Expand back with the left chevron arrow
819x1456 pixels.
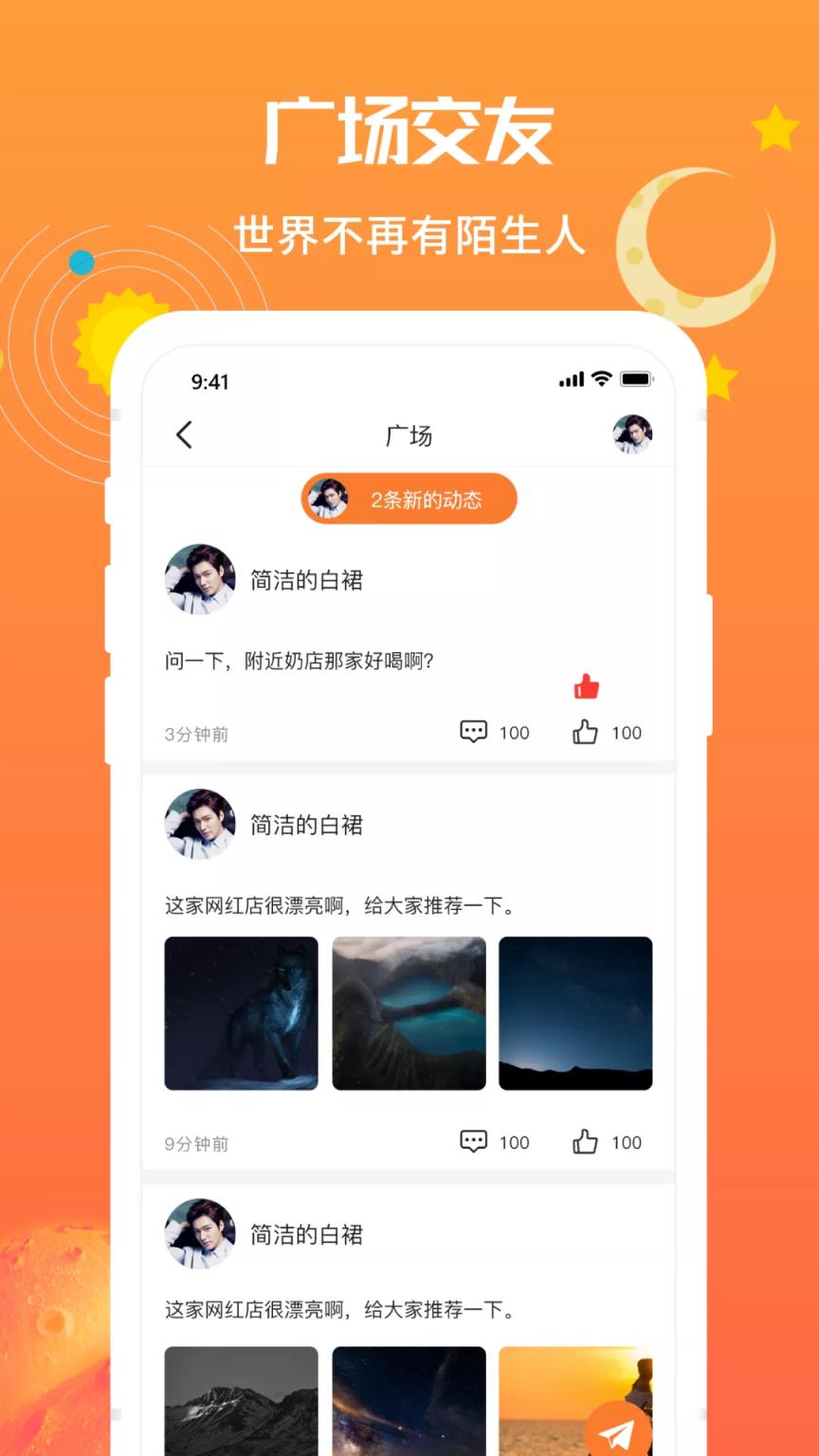coord(184,435)
